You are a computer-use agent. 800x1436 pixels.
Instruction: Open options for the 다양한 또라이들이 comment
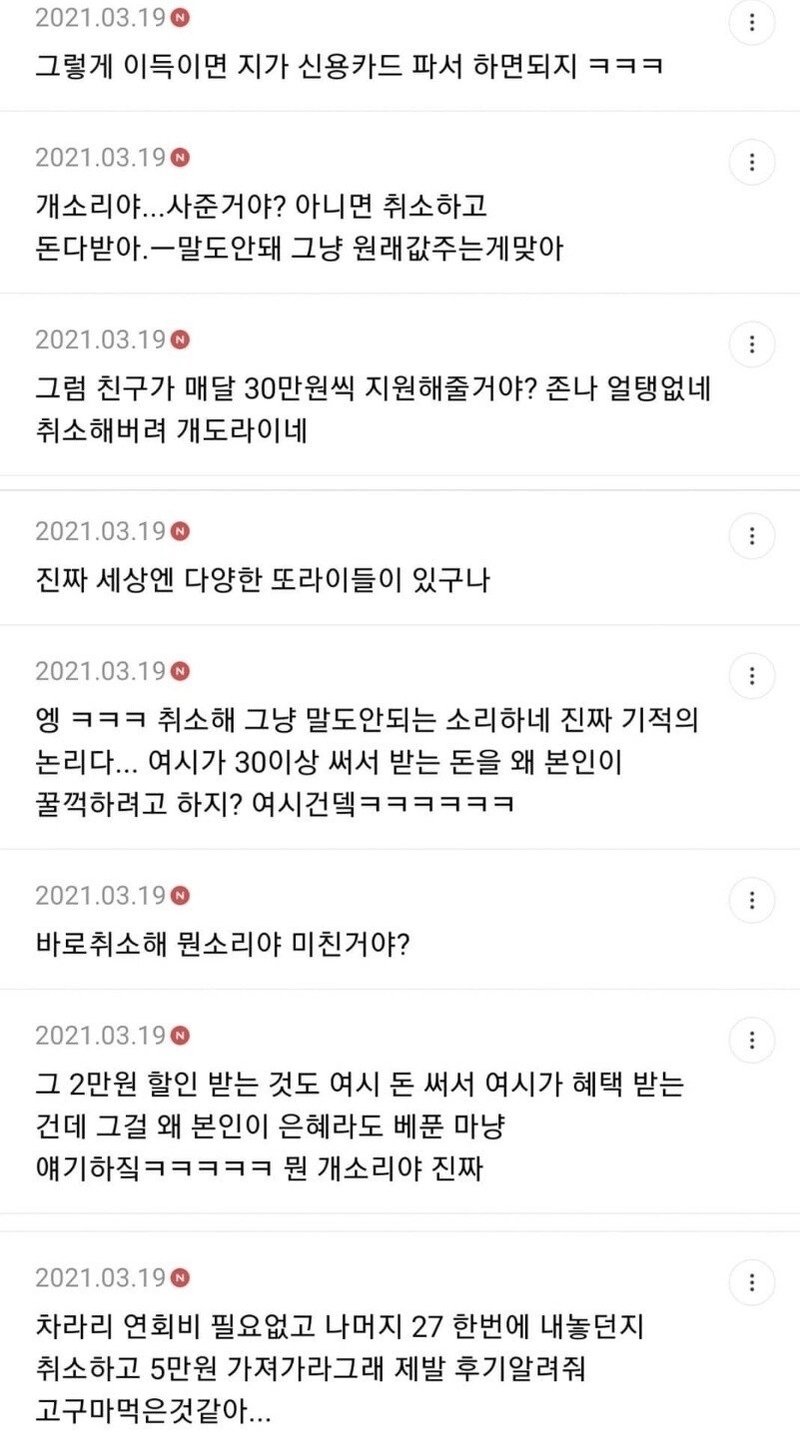pos(752,535)
